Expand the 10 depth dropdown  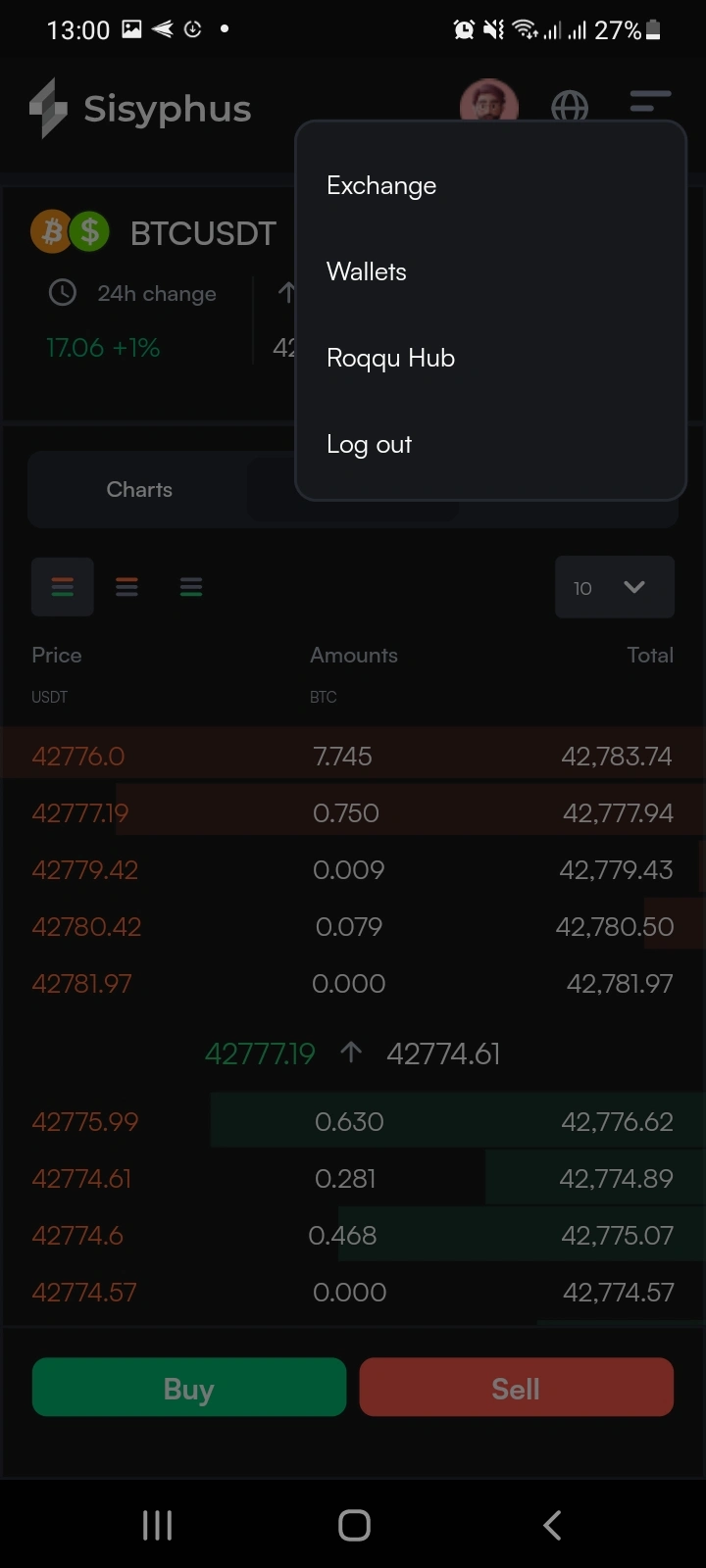click(615, 587)
